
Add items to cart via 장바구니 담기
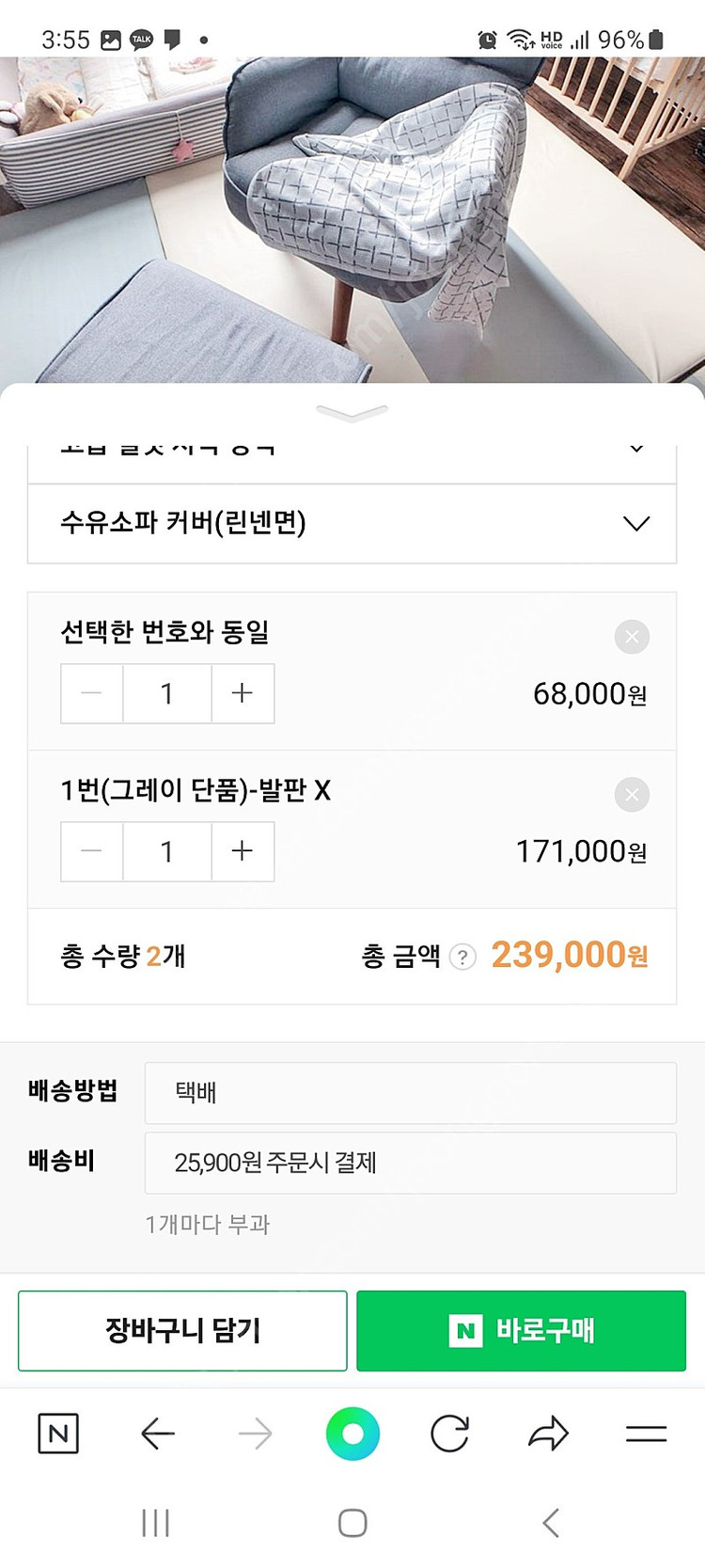tap(181, 1330)
